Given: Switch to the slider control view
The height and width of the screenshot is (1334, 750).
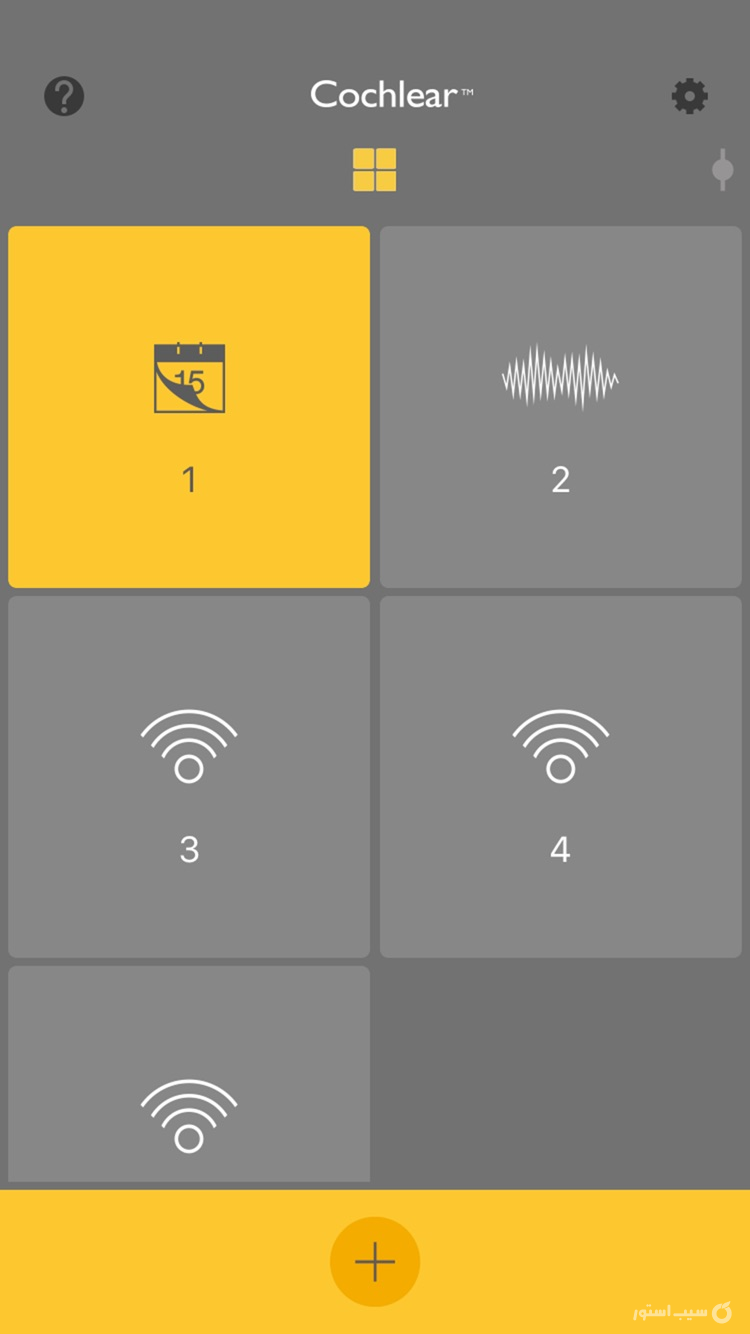Looking at the screenshot, I should click(722, 170).
